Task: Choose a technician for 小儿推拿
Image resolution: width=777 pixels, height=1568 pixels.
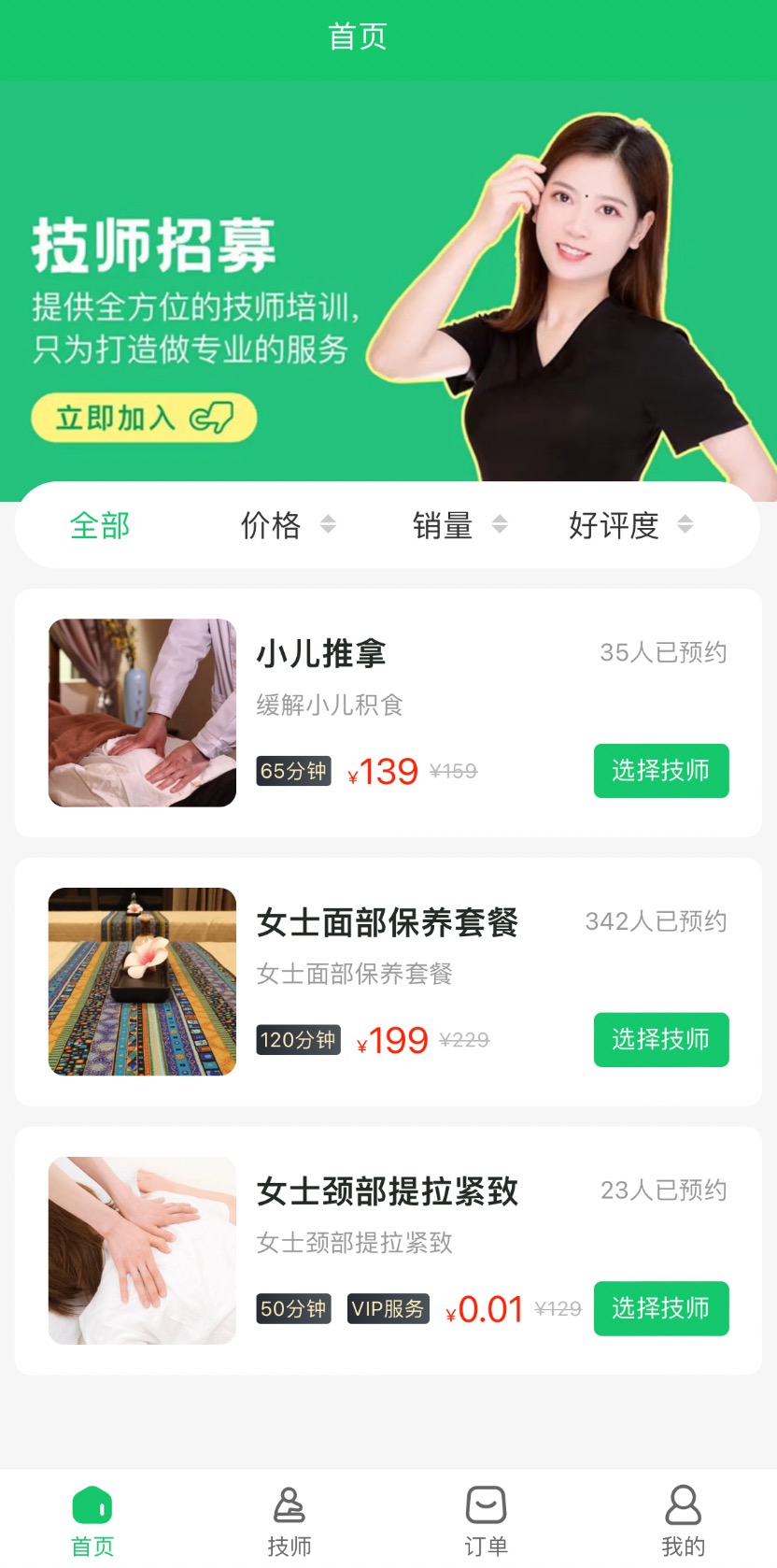Action: pyautogui.click(x=661, y=771)
